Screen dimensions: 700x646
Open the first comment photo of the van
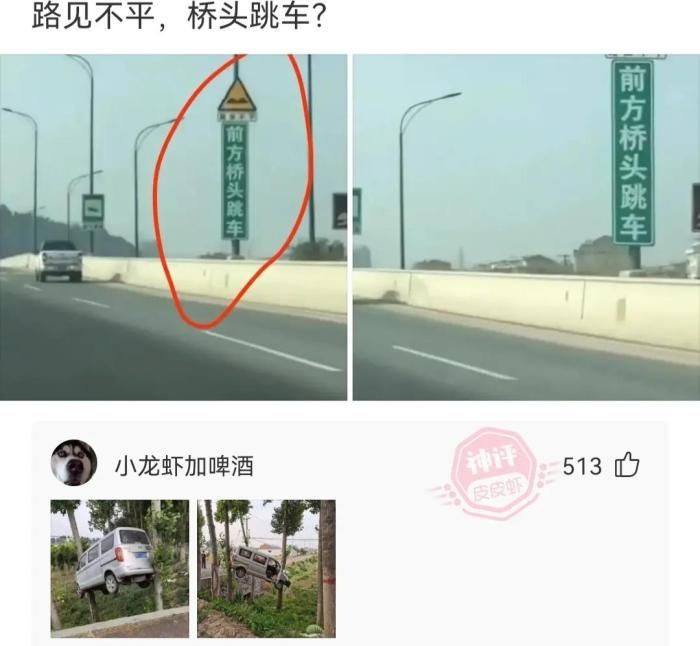tap(120, 568)
